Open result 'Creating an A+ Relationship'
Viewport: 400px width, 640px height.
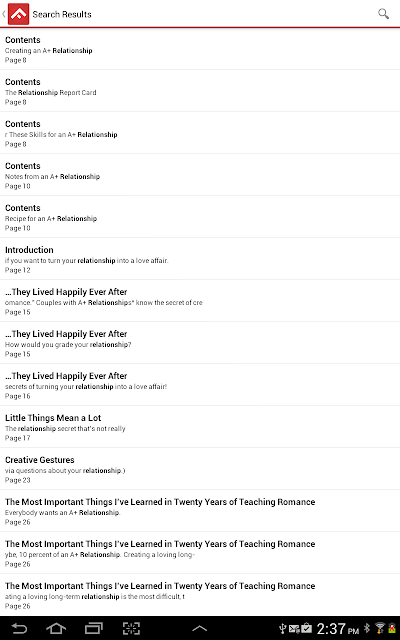point(200,49)
